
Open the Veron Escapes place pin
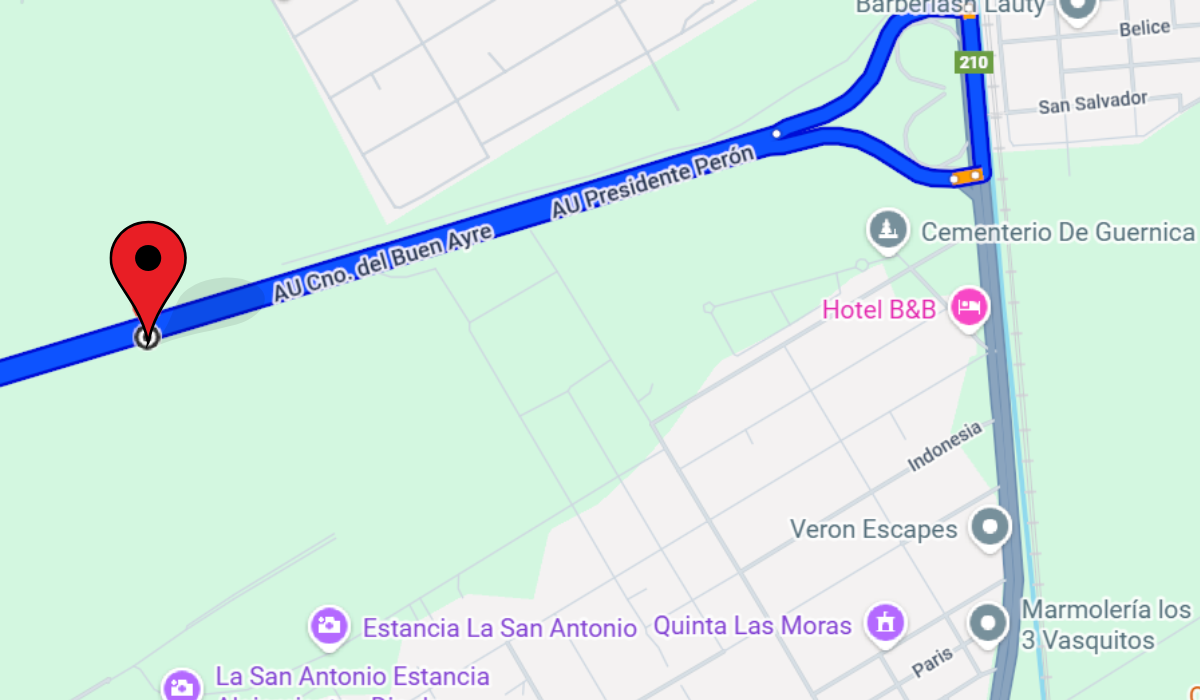coord(990,527)
